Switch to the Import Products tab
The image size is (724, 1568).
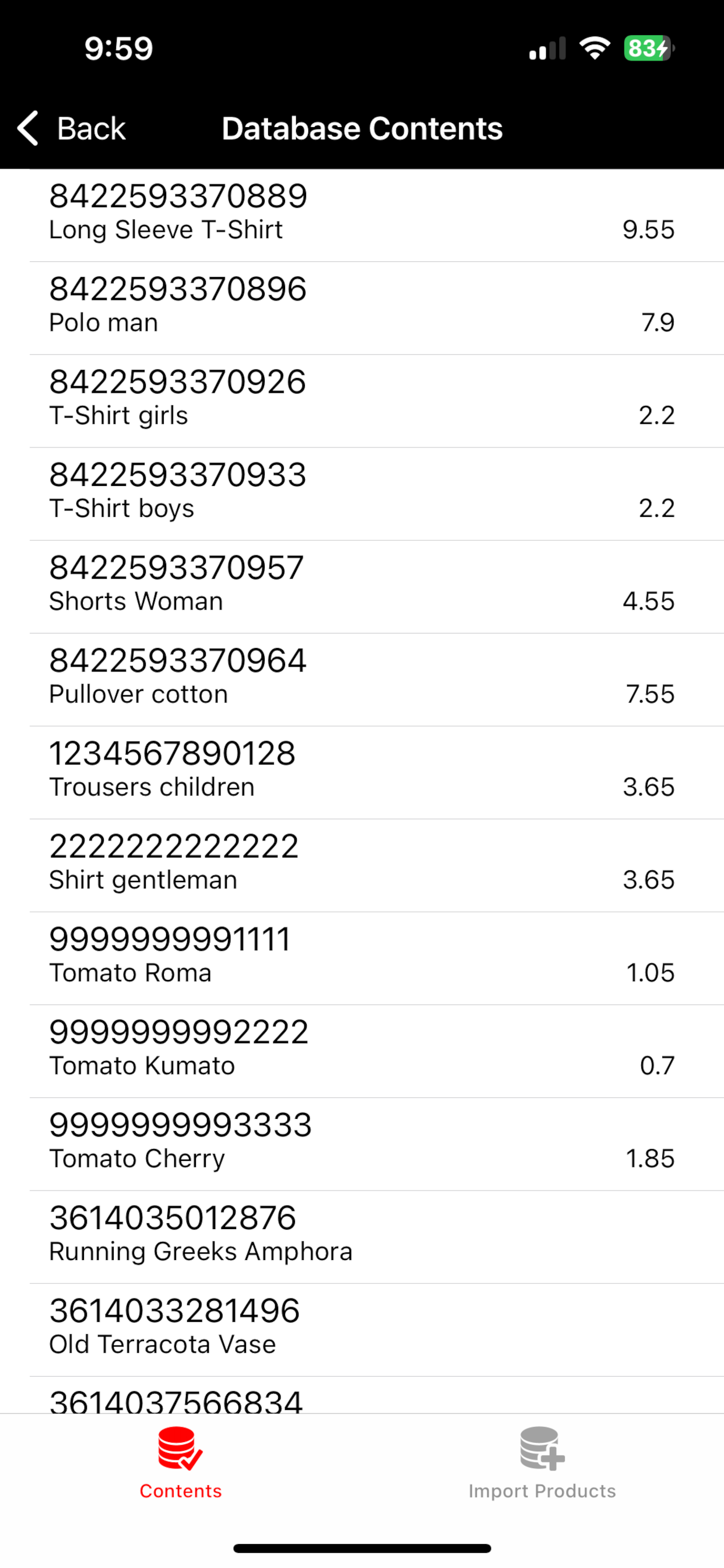pos(542,1464)
